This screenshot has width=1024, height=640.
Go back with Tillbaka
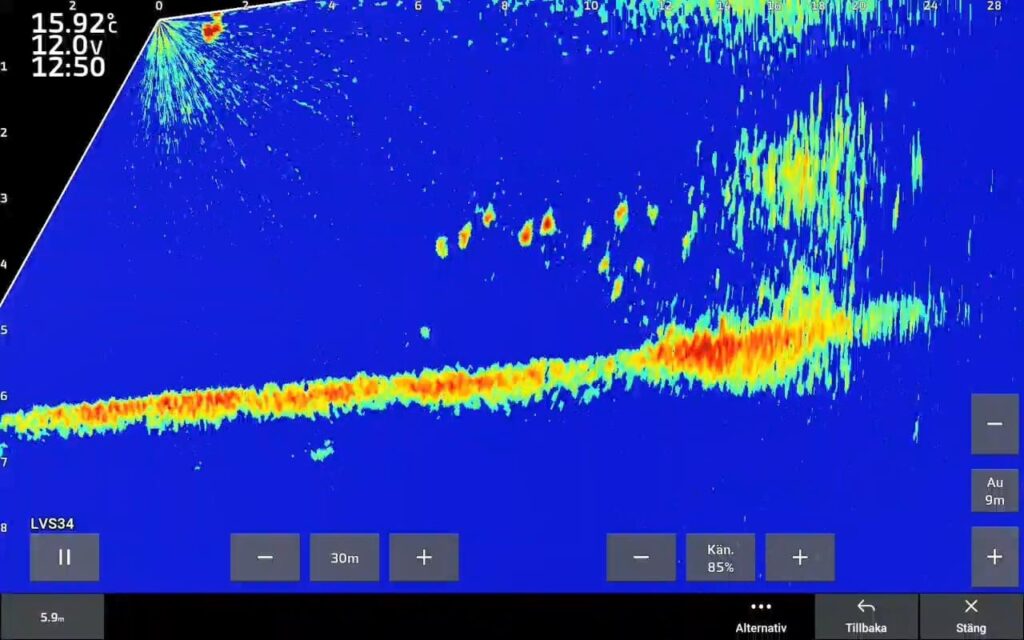pyautogui.click(x=866, y=617)
